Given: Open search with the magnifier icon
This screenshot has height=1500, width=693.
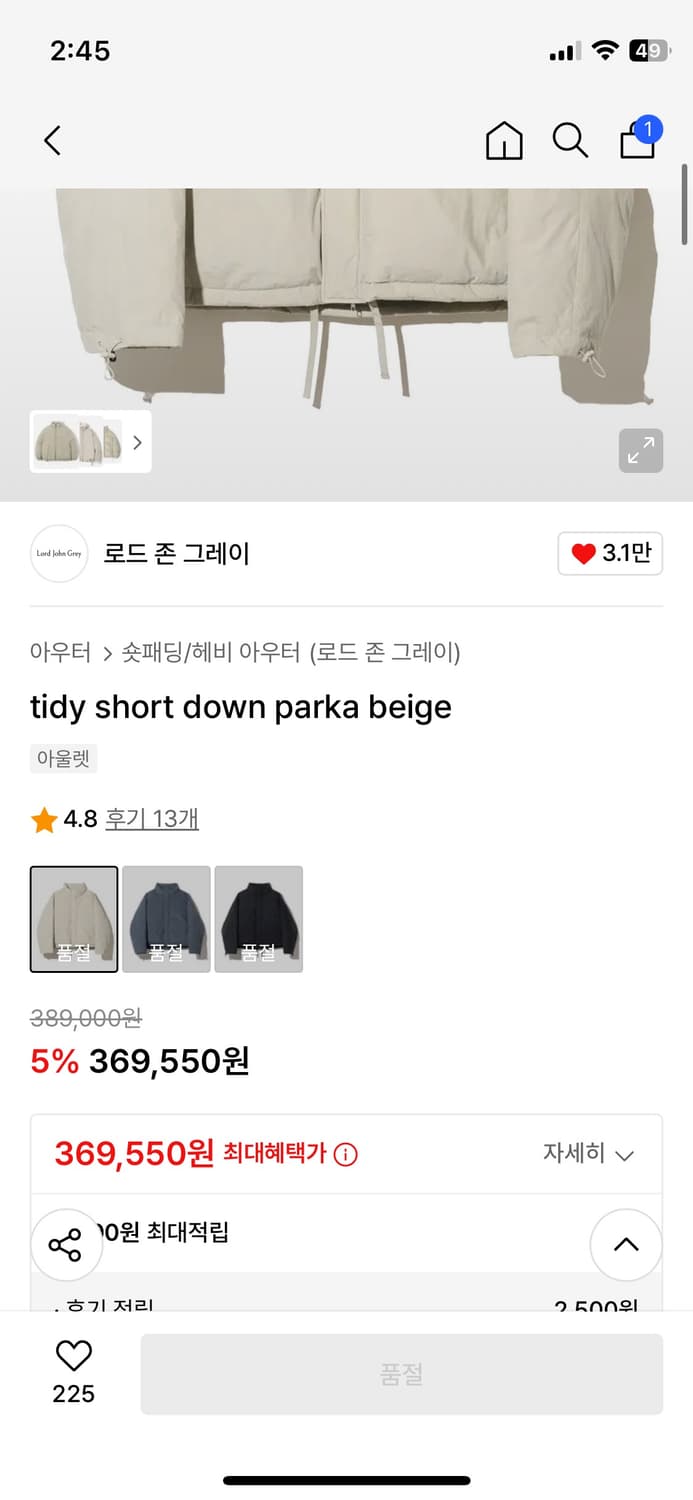Looking at the screenshot, I should (x=570, y=141).
